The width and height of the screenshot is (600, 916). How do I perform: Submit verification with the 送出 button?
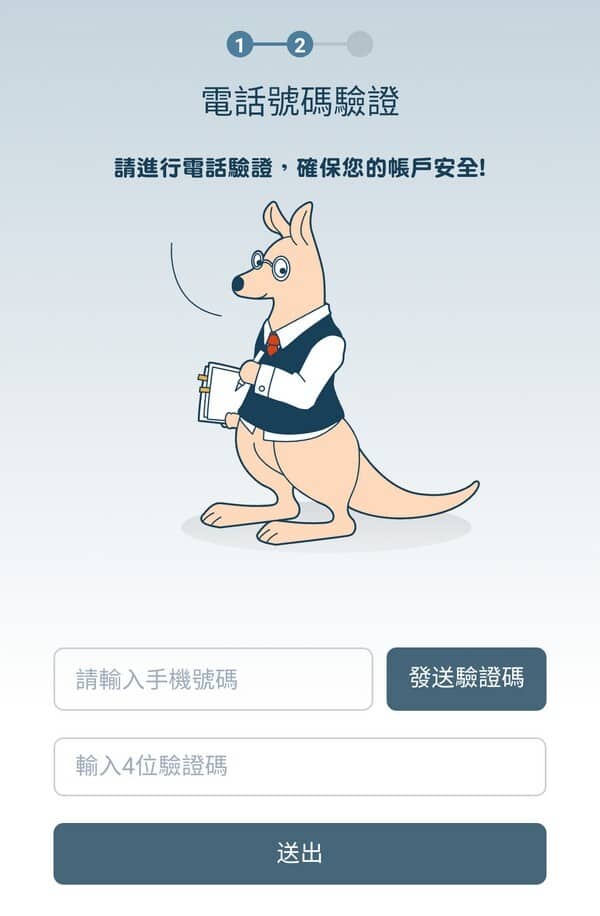pyautogui.click(x=299, y=853)
